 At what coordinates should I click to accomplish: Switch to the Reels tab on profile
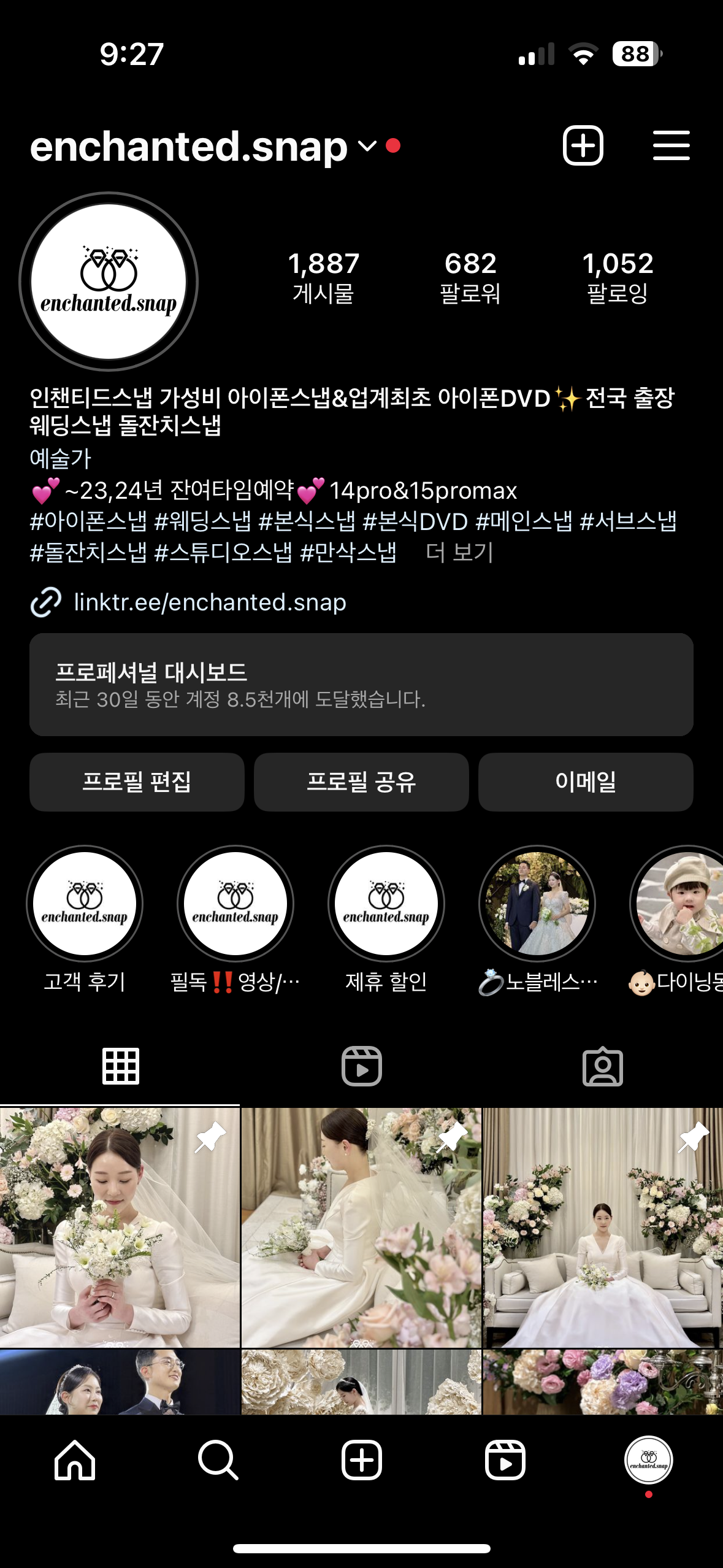pyautogui.click(x=361, y=1066)
